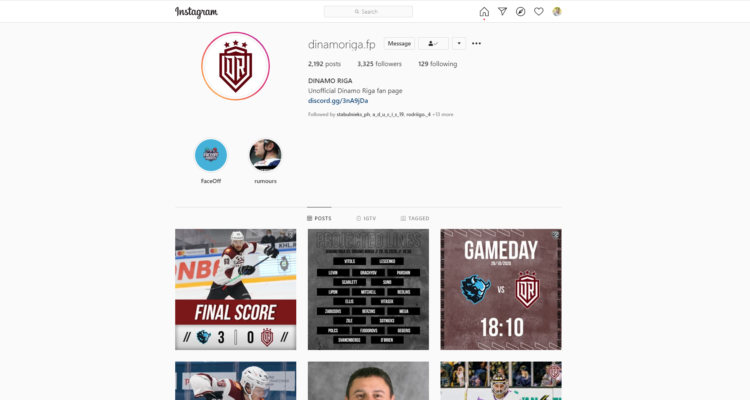
Task: Go to the home feed icon
Action: 484,12
